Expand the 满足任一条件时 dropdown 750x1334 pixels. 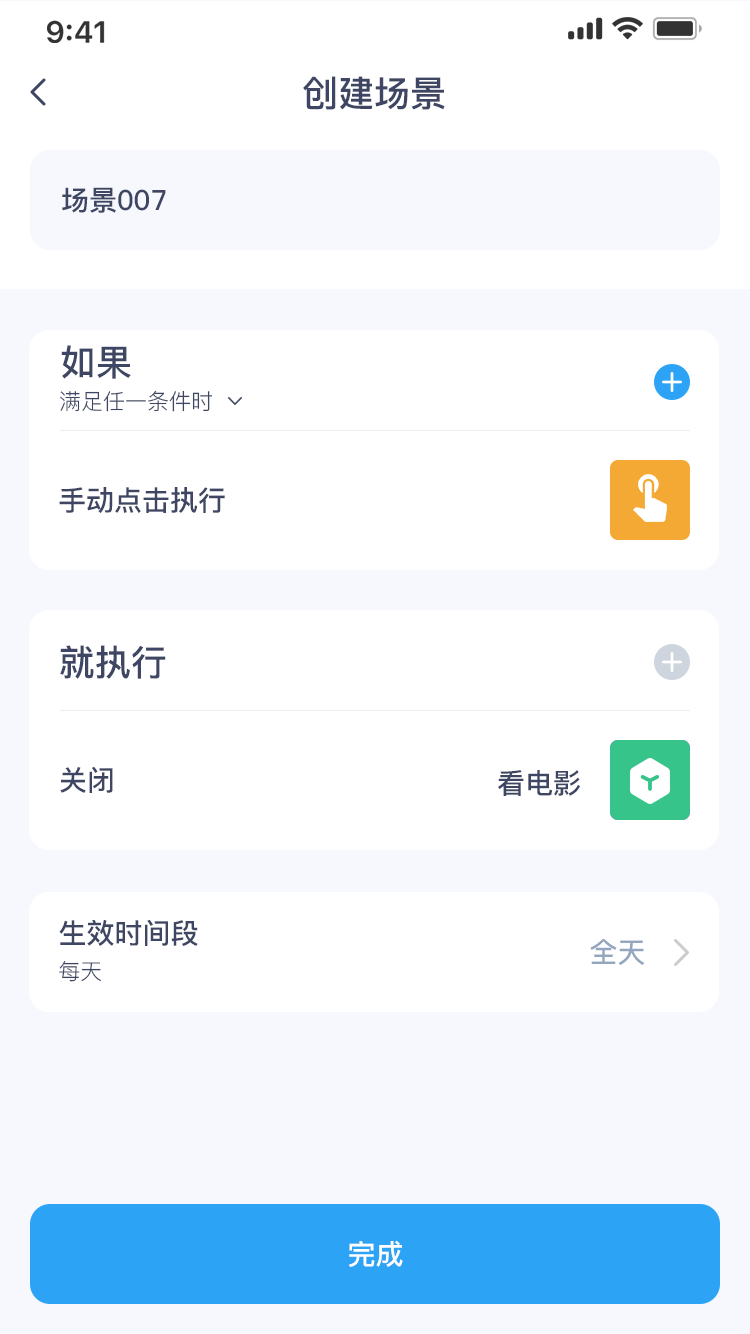(152, 402)
